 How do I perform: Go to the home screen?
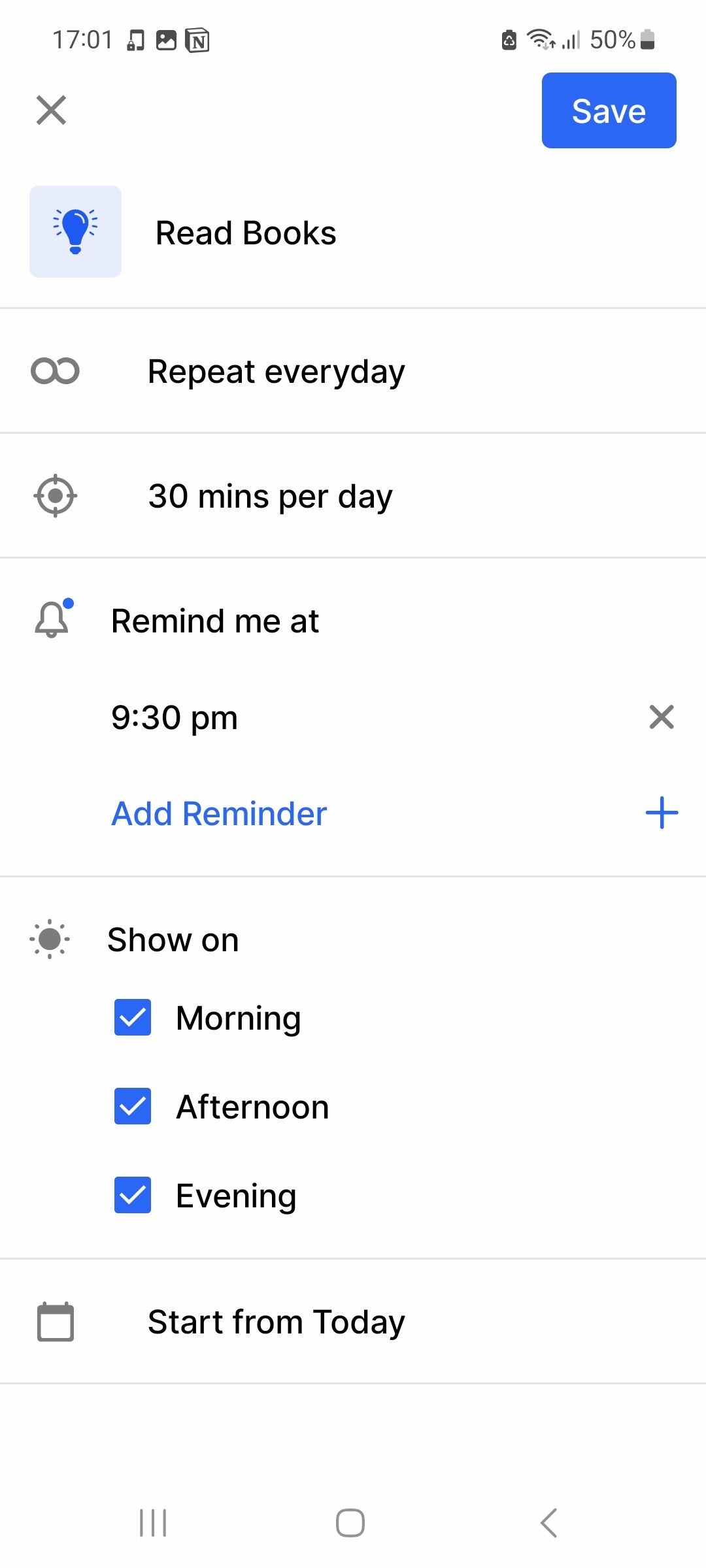click(x=350, y=1522)
